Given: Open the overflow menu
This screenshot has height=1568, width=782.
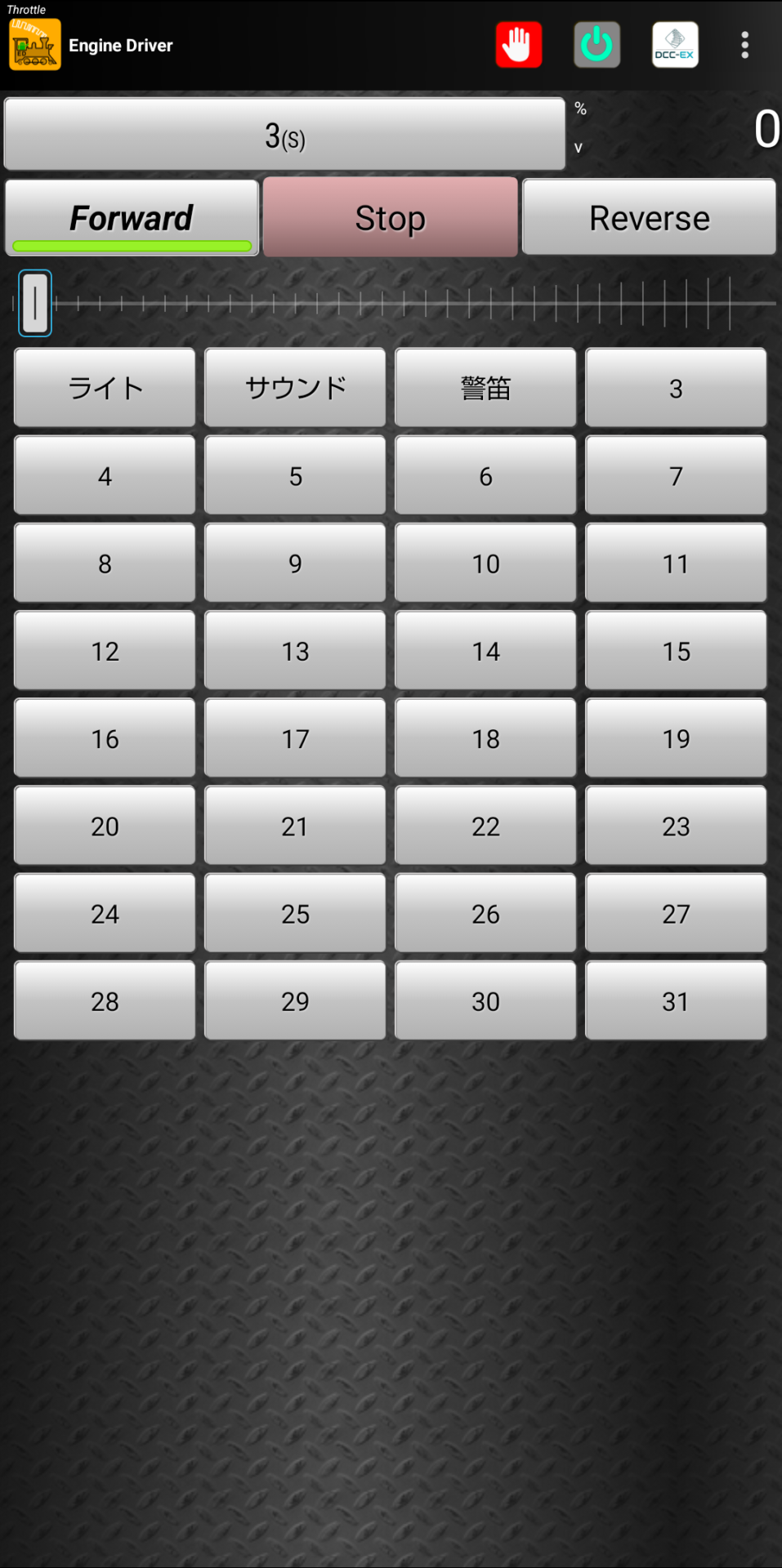Looking at the screenshot, I should coord(744,45).
